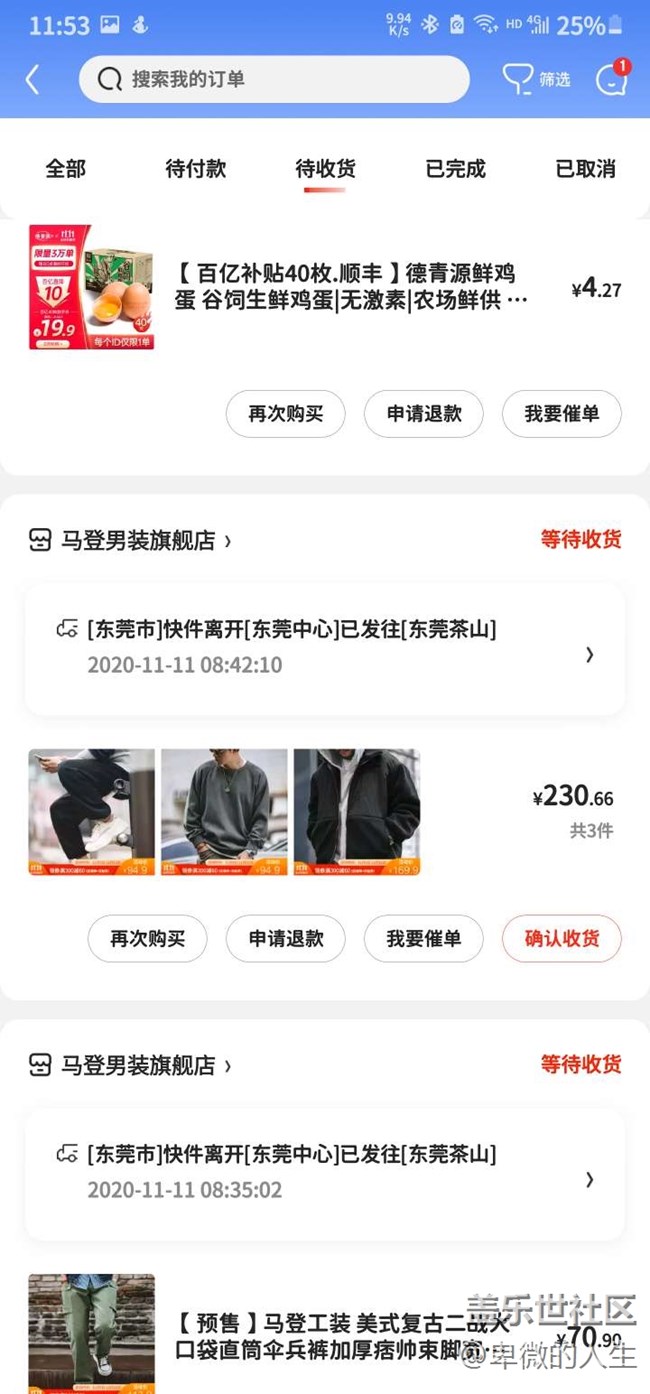Tap 再次购买 for the ¥230.66 order

pos(148,939)
